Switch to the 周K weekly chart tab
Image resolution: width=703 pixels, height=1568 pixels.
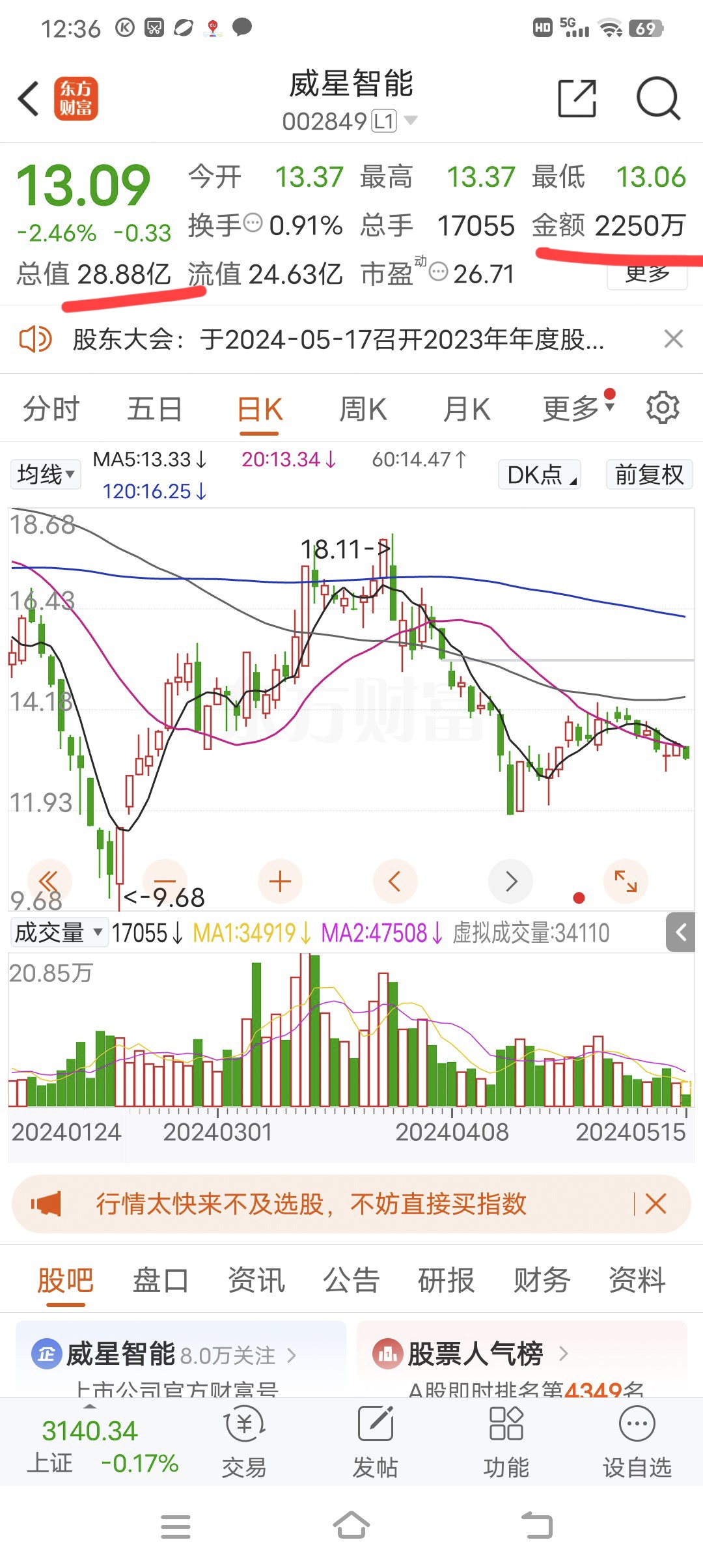[x=363, y=408]
